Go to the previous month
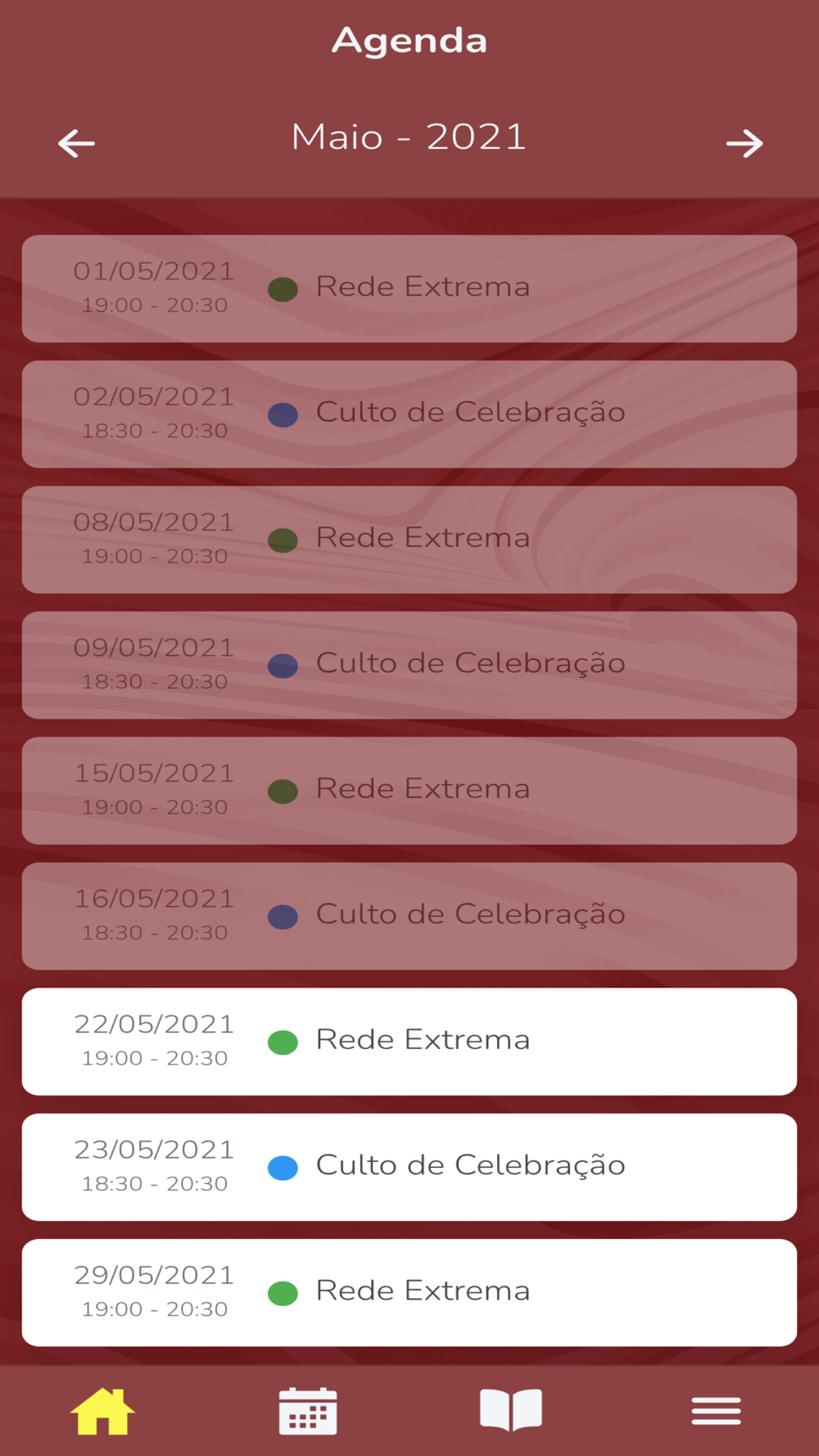The height and width of the screenshot is (1456, 819). tap(76, 143)
